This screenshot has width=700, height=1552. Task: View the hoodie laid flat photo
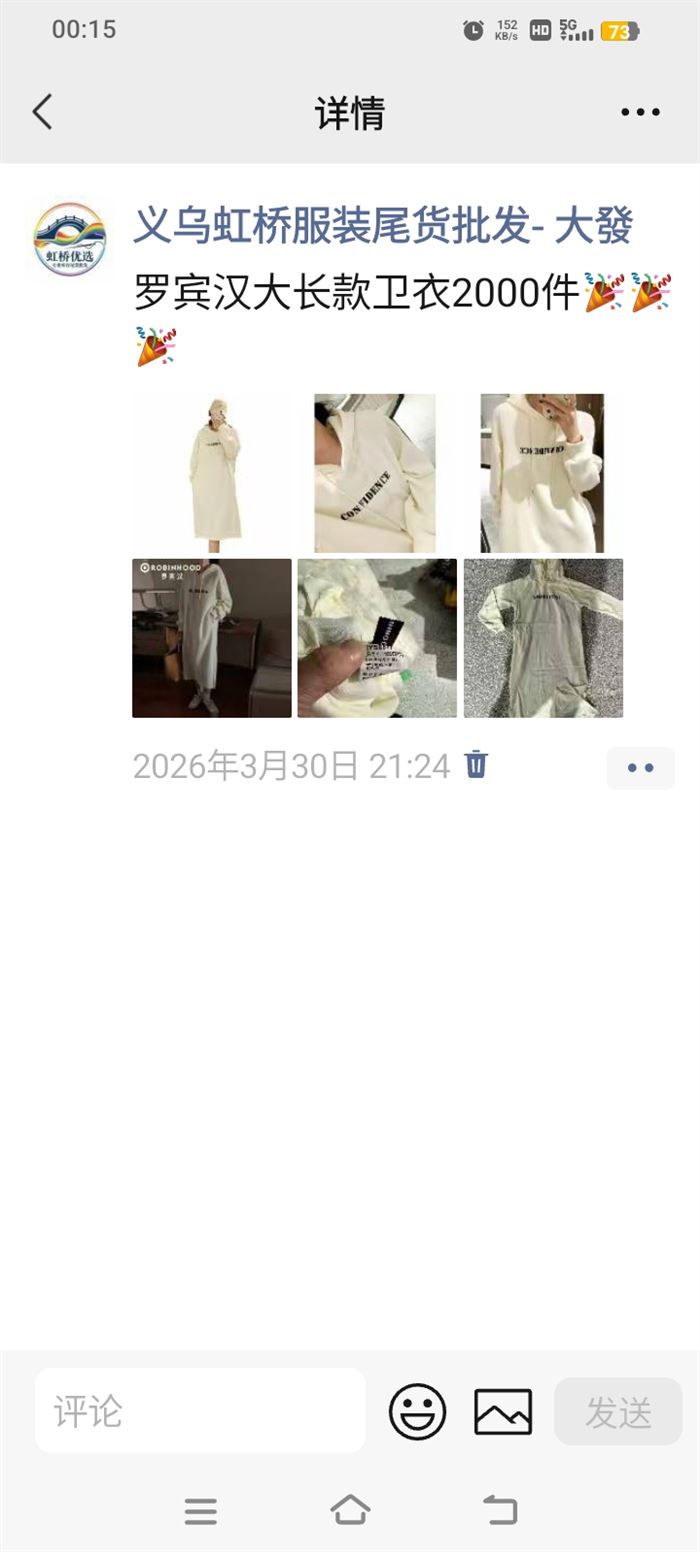click(x=543, y=638)
